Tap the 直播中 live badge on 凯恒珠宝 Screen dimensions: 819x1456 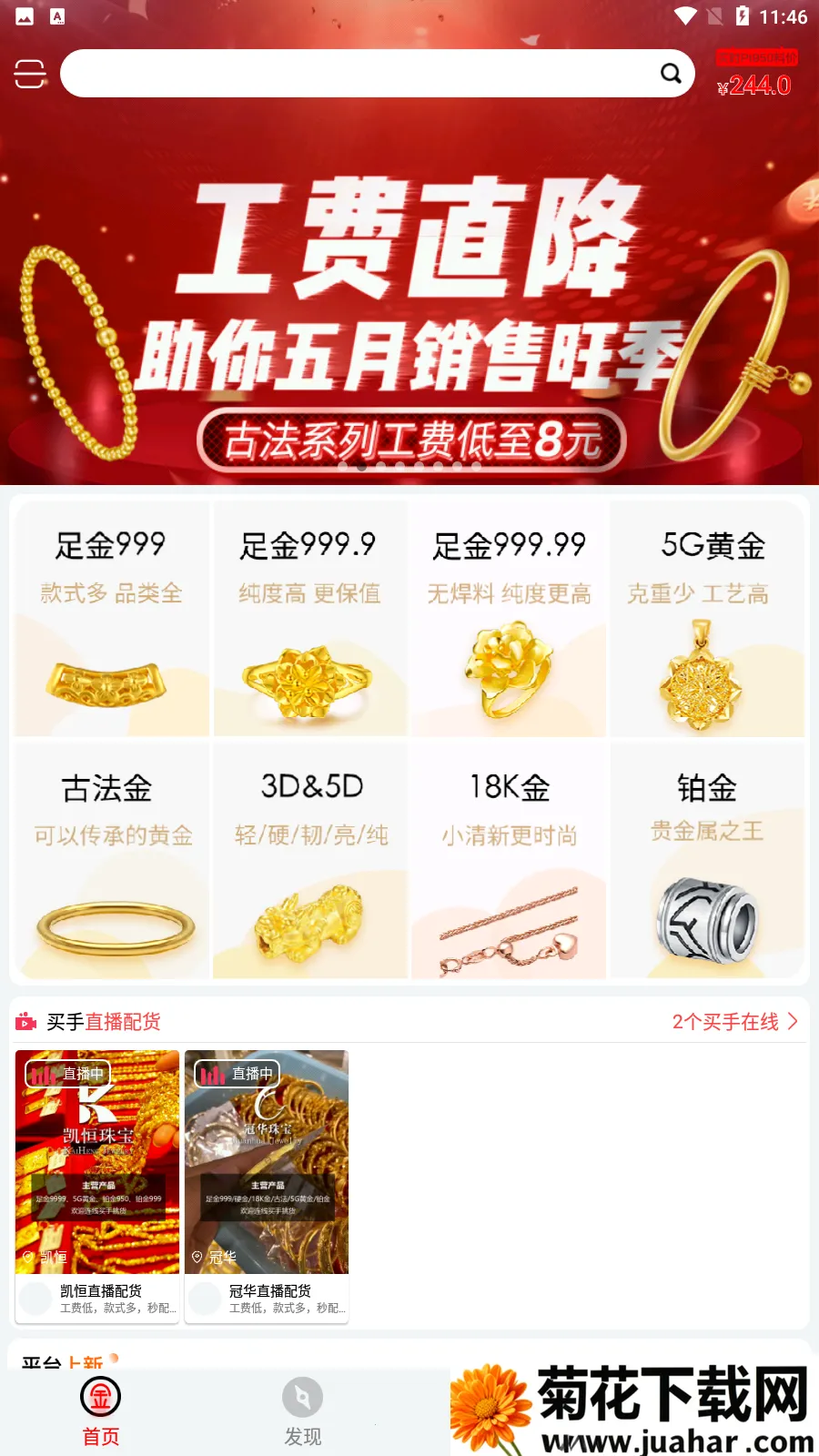[x=66, y=1074]
